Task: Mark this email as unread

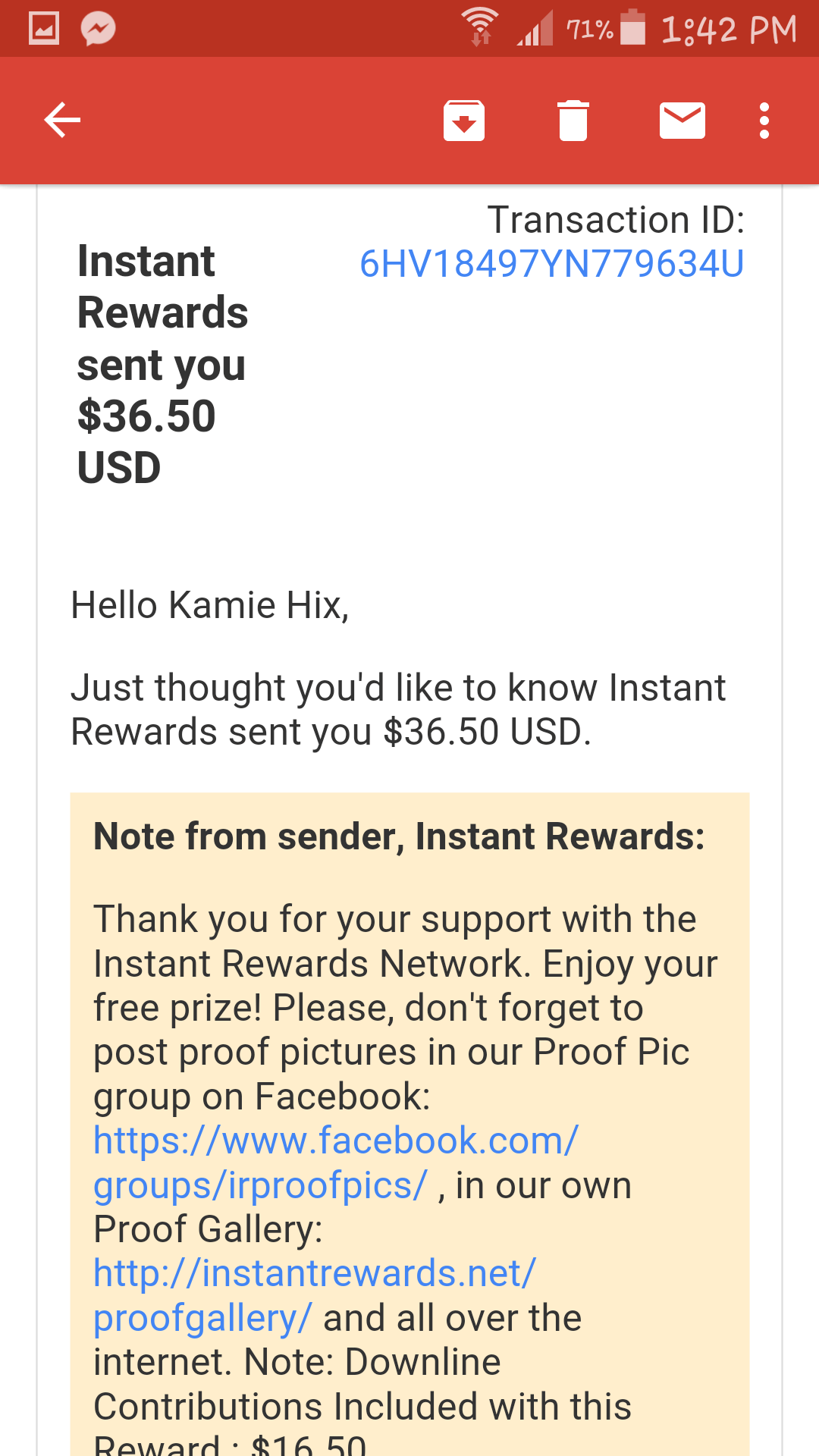Action: coord(682,121)
